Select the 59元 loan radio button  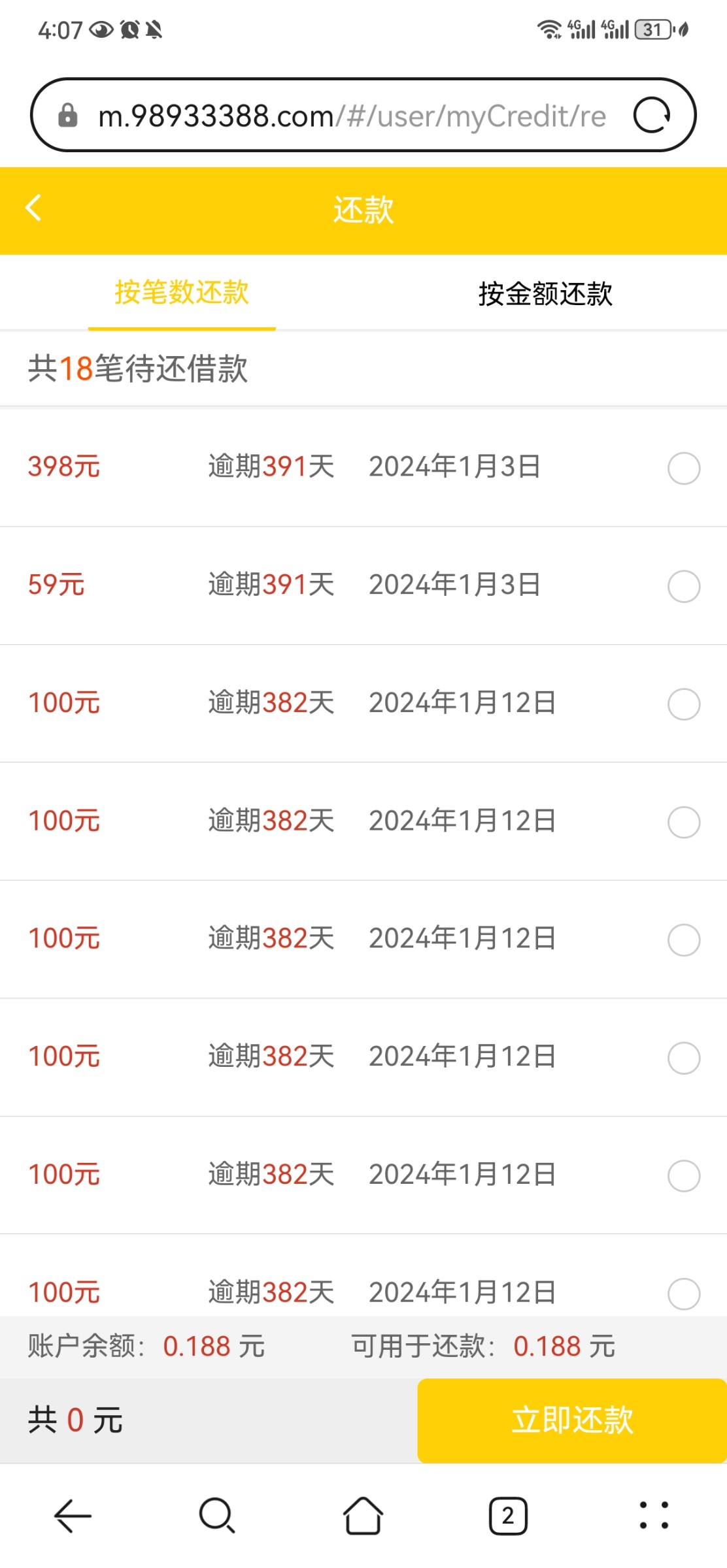(684, 586)
